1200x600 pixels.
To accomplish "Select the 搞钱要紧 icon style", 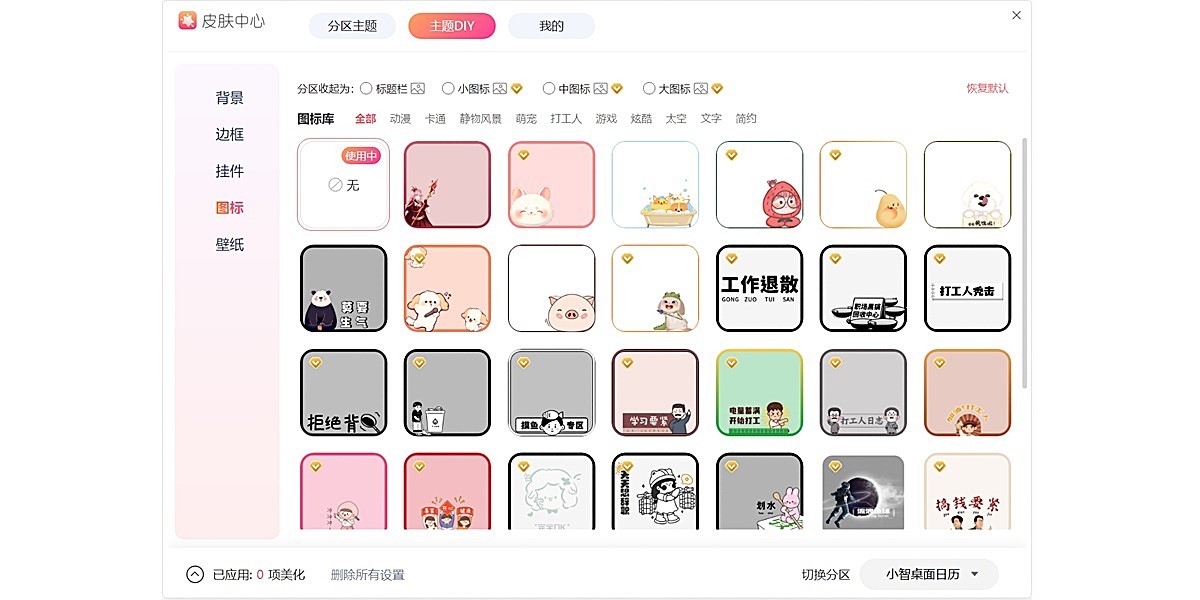I will 967,492.
